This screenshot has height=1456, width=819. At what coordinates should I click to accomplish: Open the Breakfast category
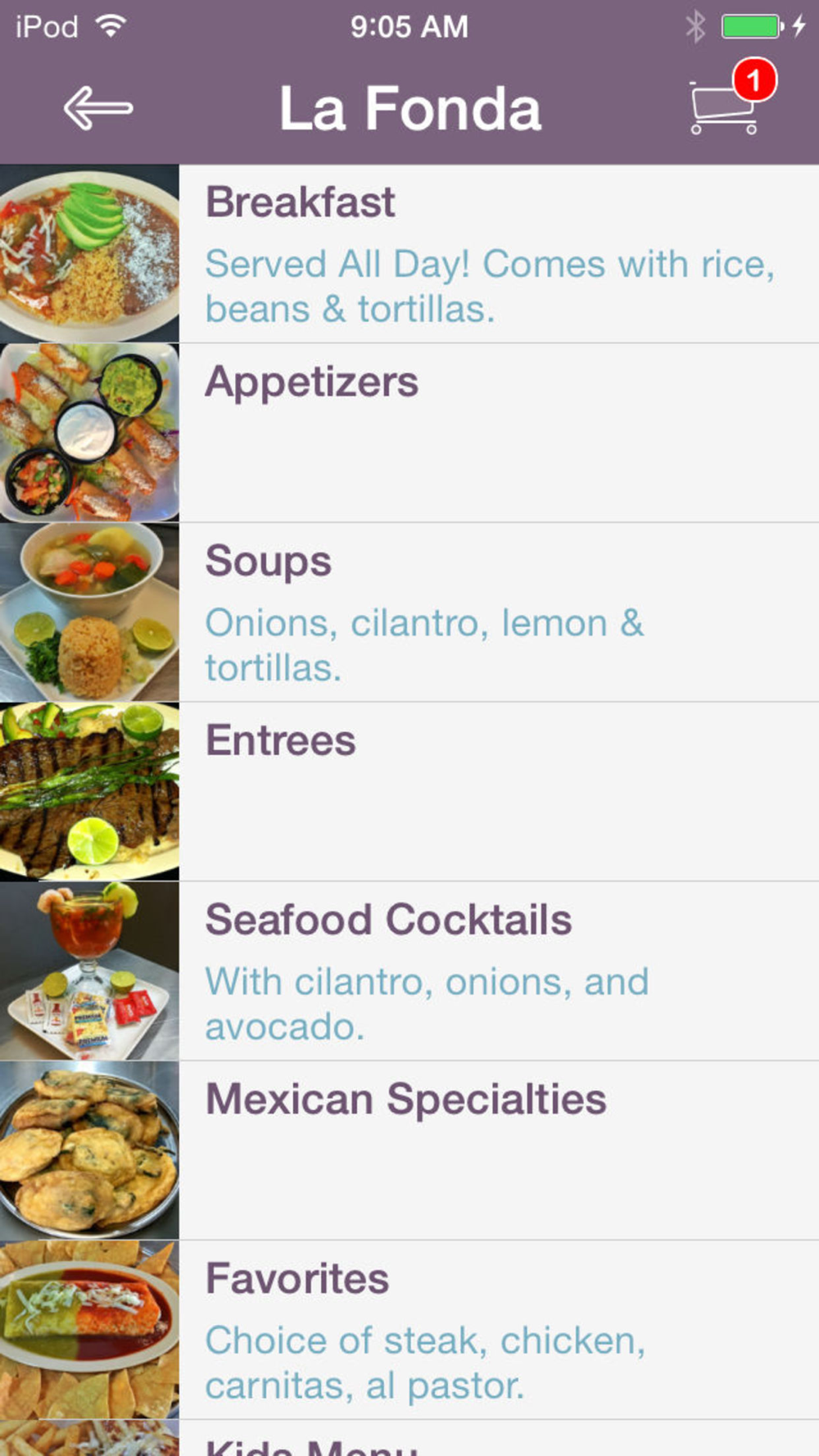coord(409,254)
